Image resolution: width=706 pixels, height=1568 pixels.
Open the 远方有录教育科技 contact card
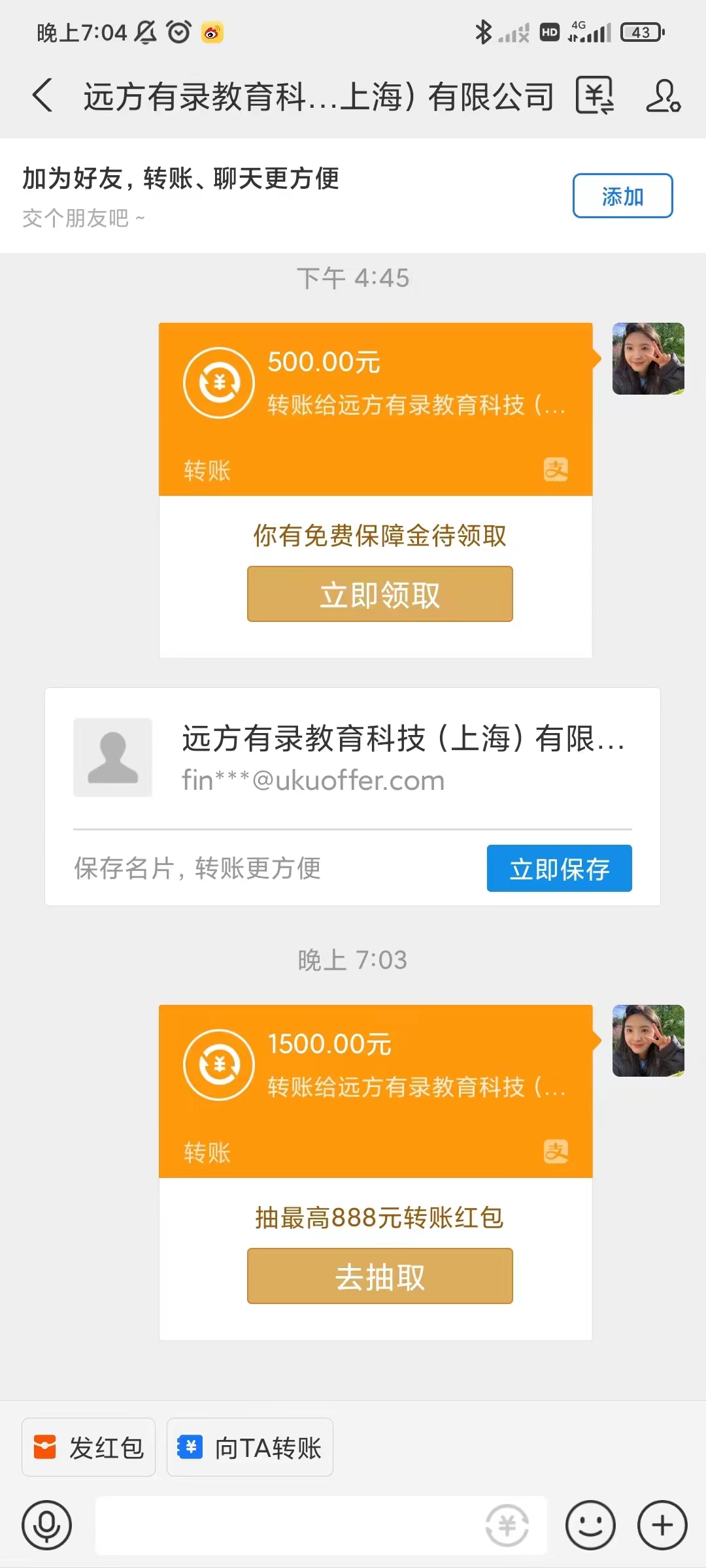pos(352,759)
